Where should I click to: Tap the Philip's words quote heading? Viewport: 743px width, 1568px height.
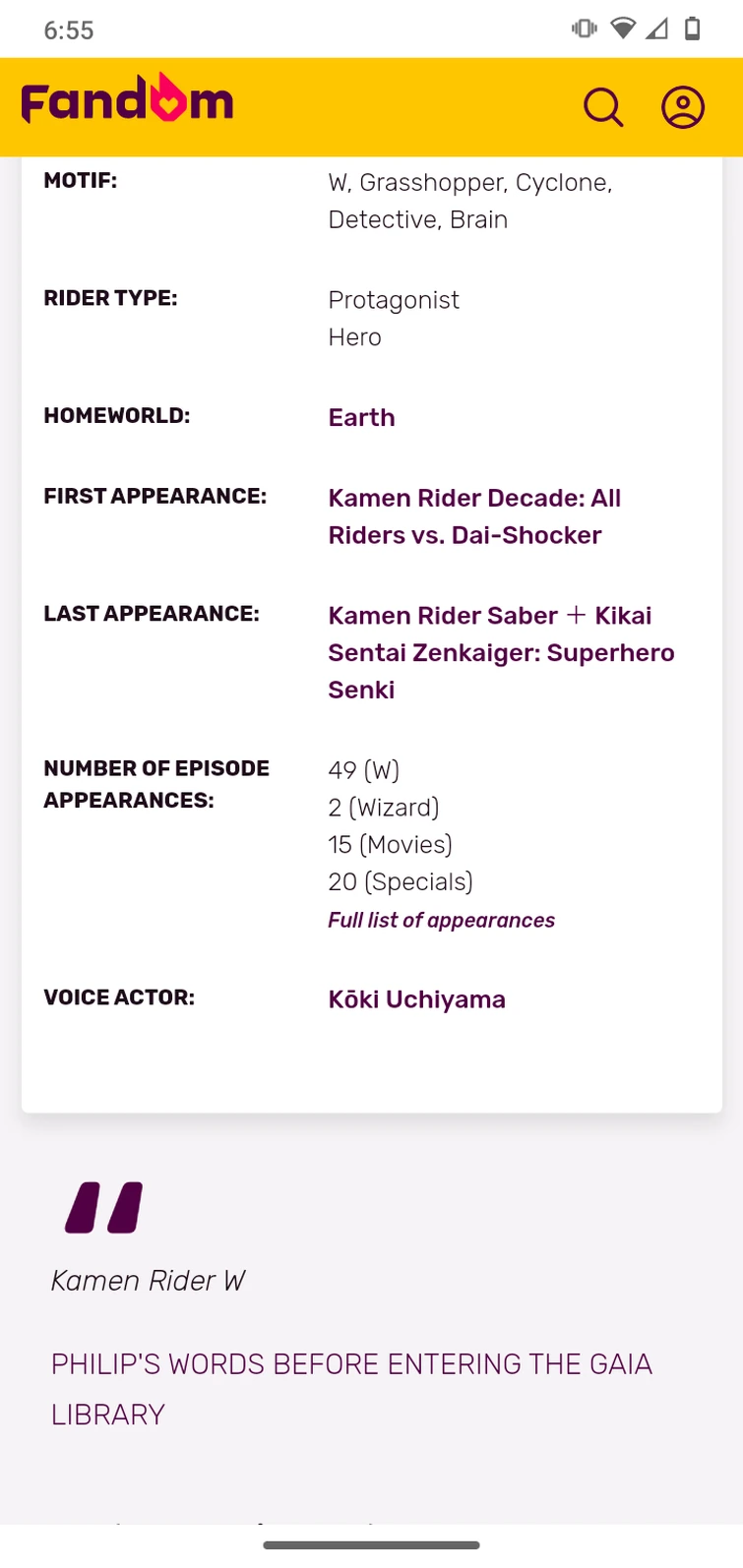click(351, 1388)
